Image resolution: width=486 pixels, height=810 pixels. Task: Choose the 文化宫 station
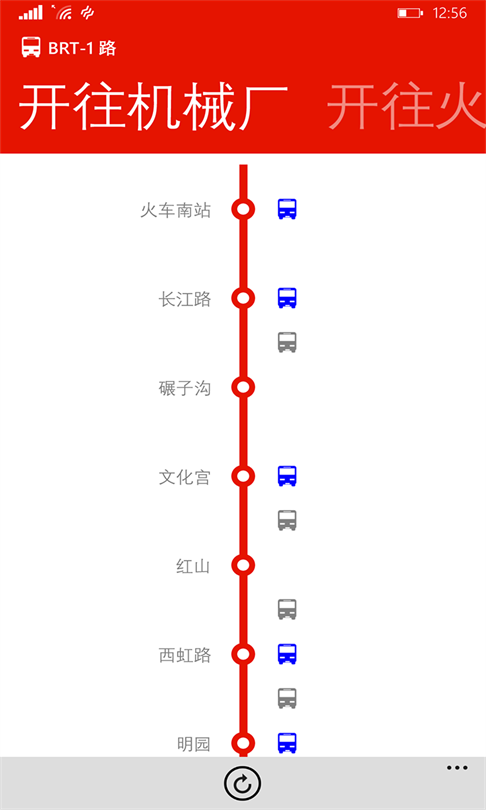(x=185, y=477)
